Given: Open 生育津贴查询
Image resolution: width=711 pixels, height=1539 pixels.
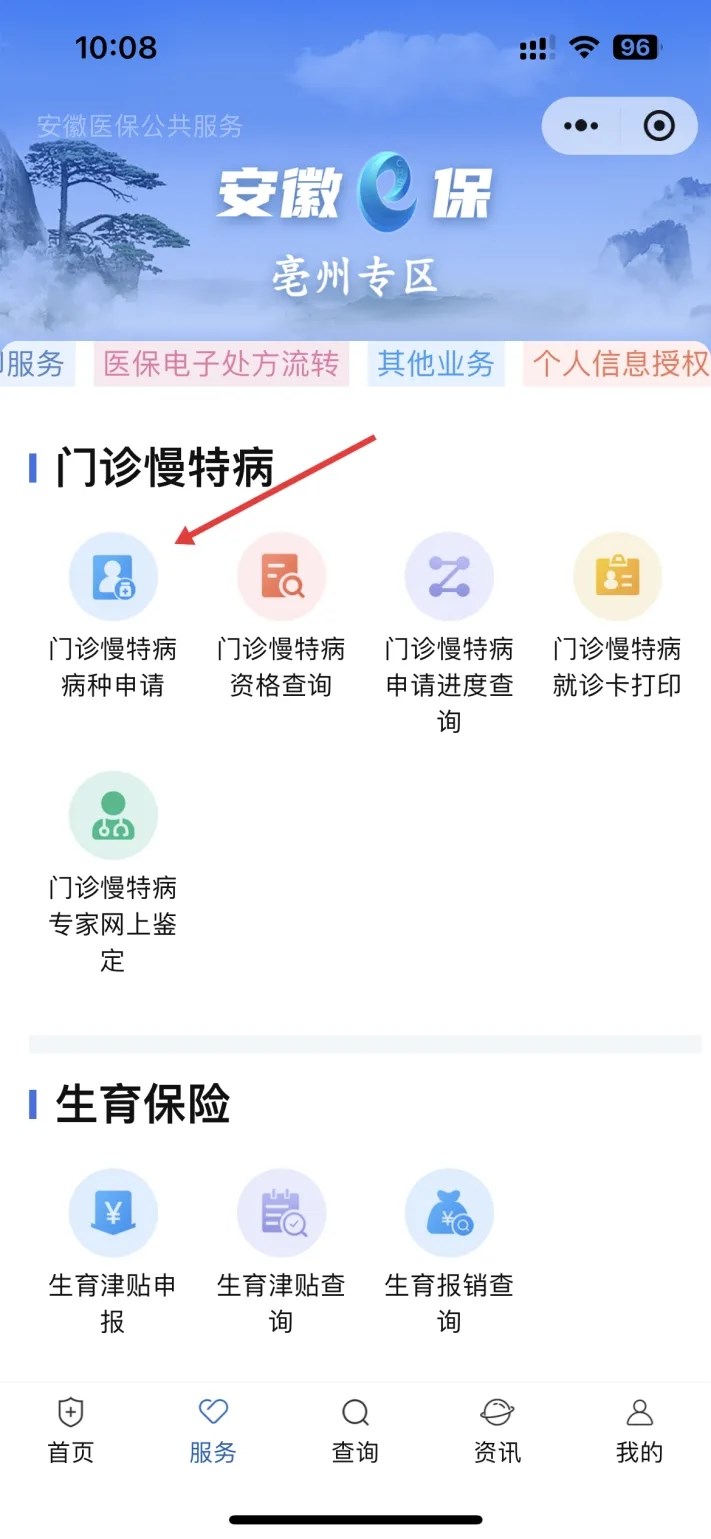Looking at the screenshot, I should point(281,1214).
